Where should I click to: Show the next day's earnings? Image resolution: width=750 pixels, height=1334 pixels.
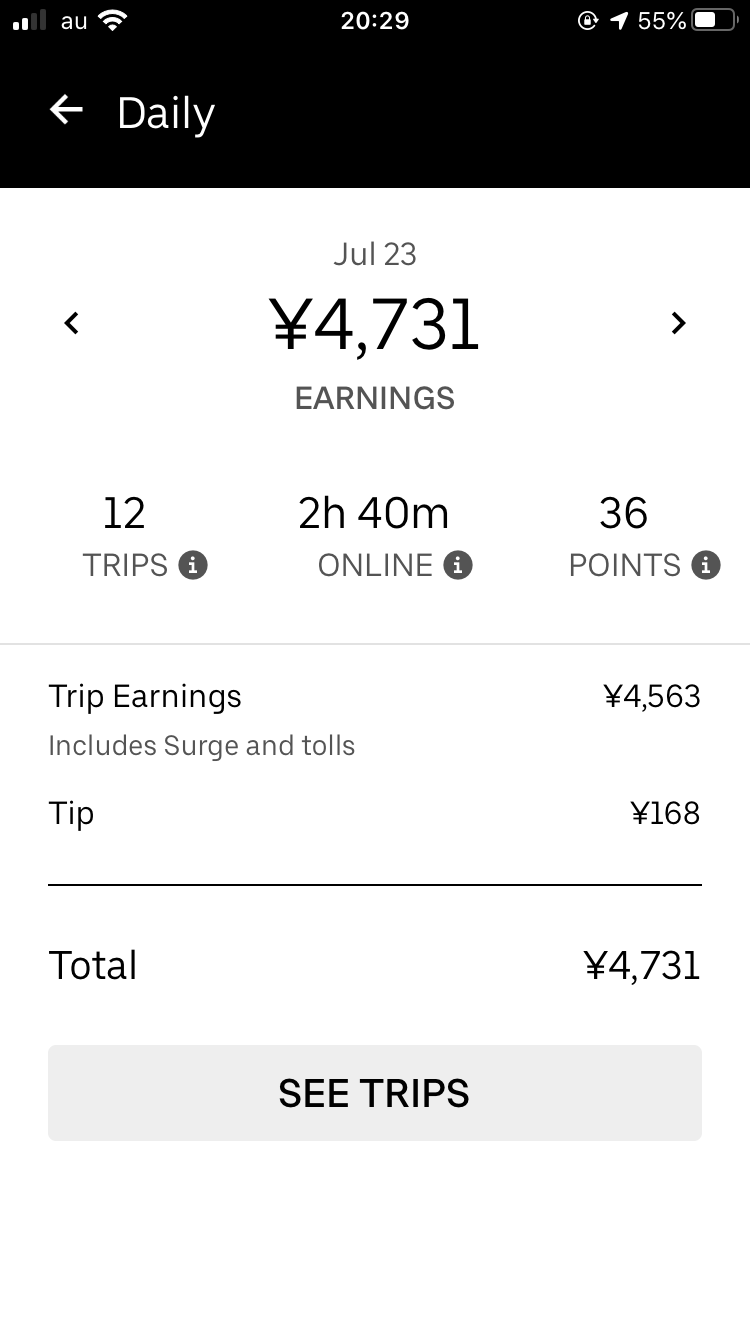678,323
